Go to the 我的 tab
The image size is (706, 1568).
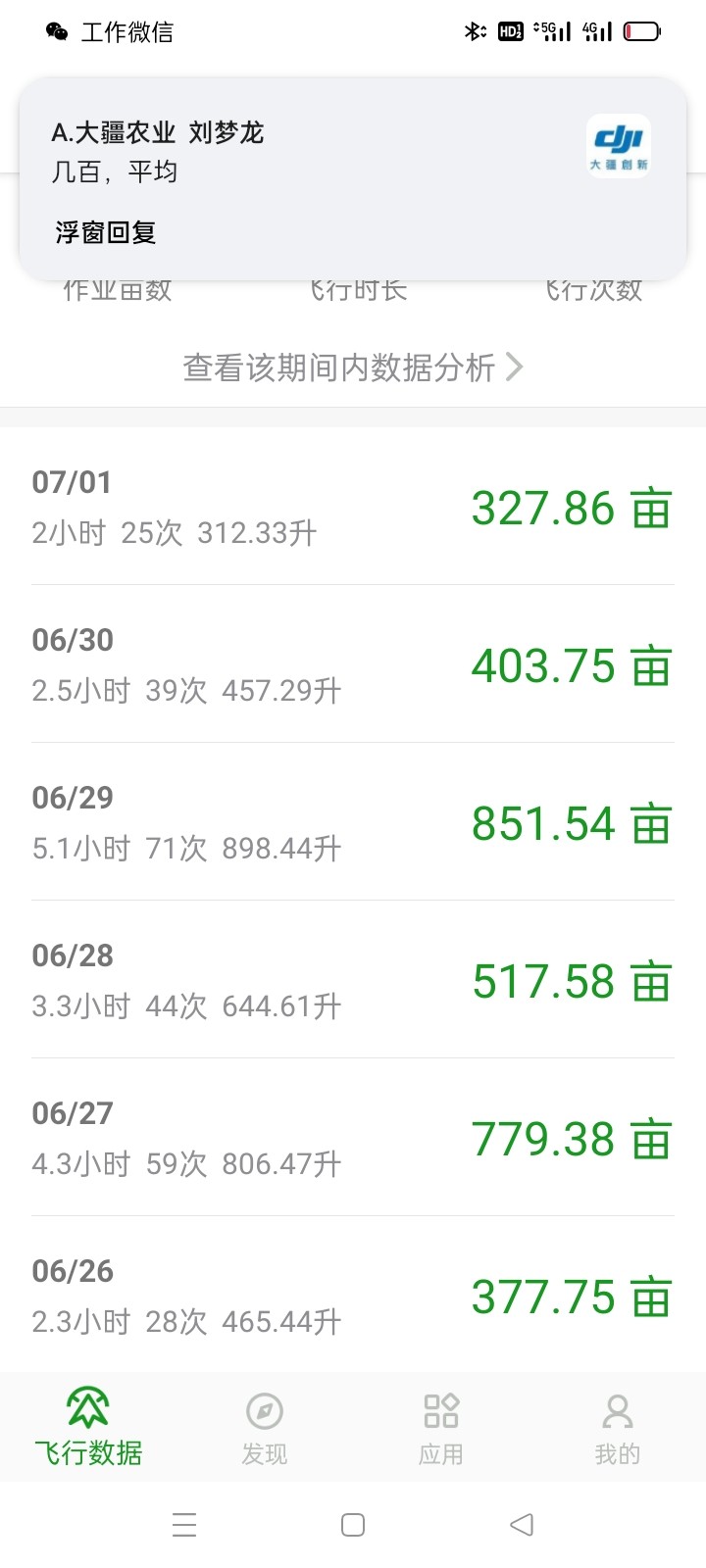click(x=618, y=1427)
